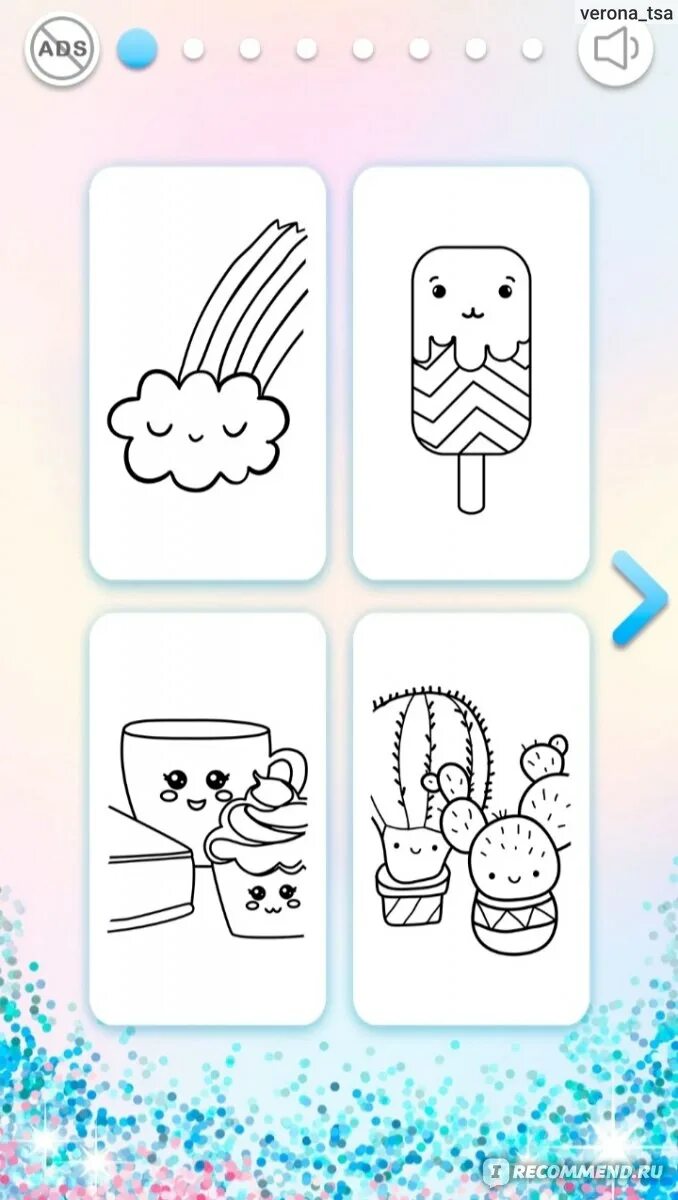The image size is (678, 1200).
Task: Jump to the second page indicator dot
Action: [x=193, y=49]
